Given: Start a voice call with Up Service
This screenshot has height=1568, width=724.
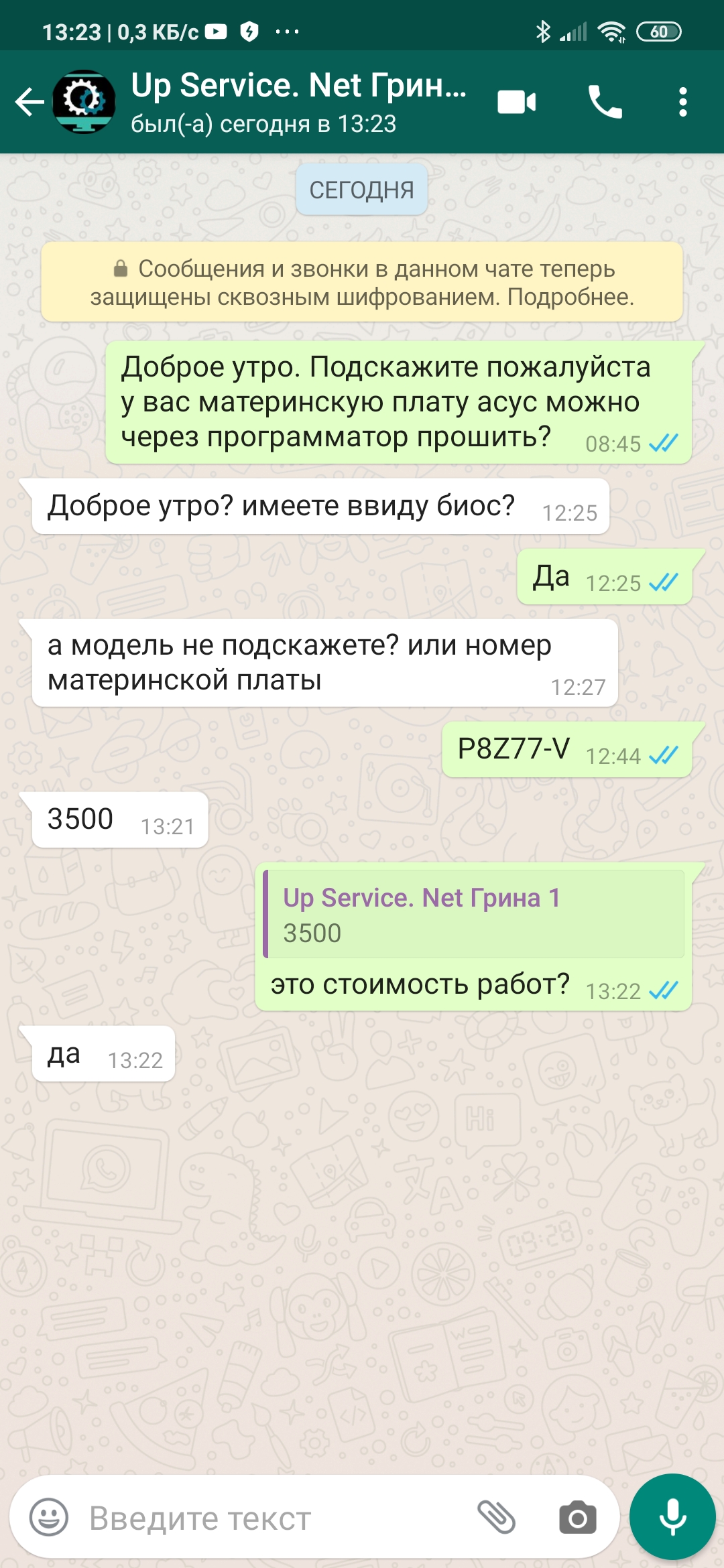Looking at the screenshot, I should 605,102.
